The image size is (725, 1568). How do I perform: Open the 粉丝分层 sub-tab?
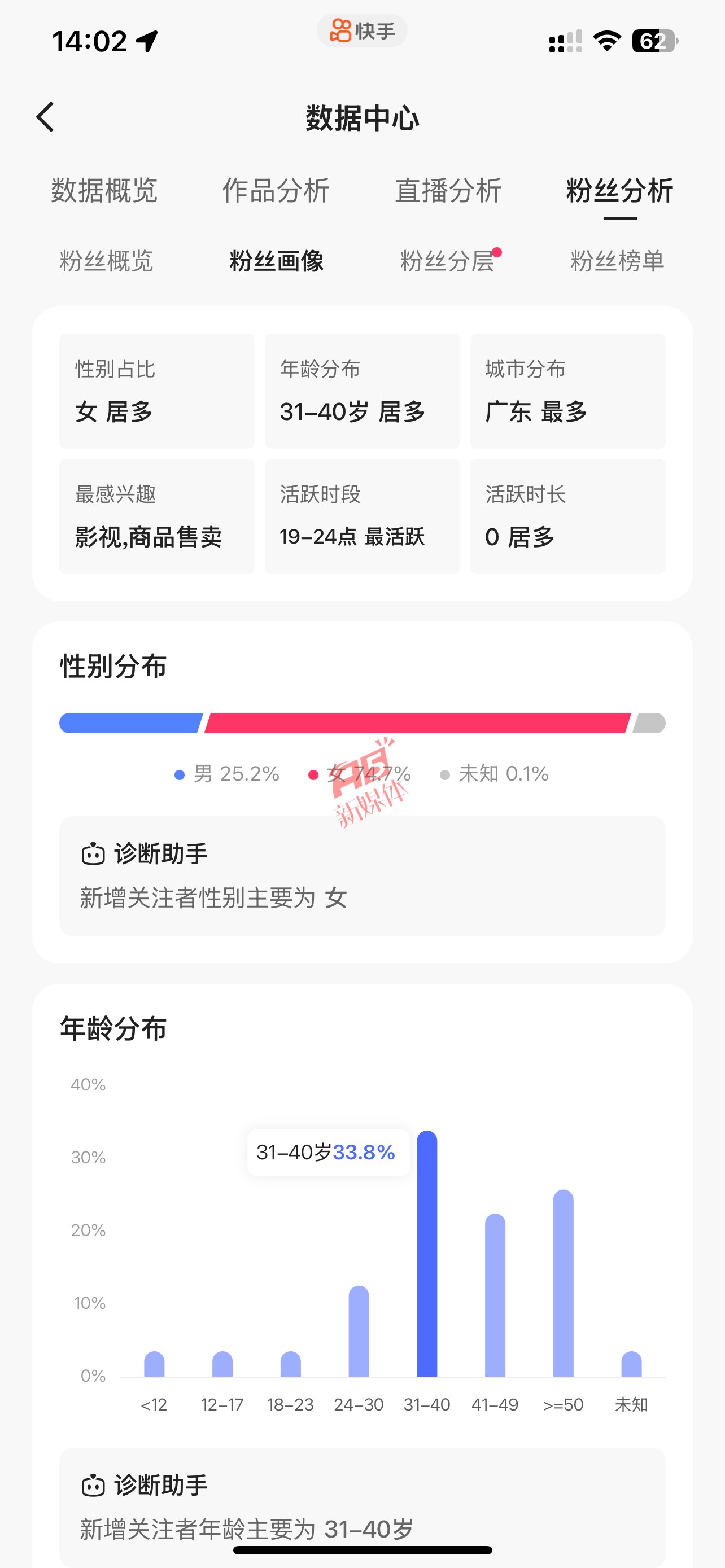click(x=447, y=261)
